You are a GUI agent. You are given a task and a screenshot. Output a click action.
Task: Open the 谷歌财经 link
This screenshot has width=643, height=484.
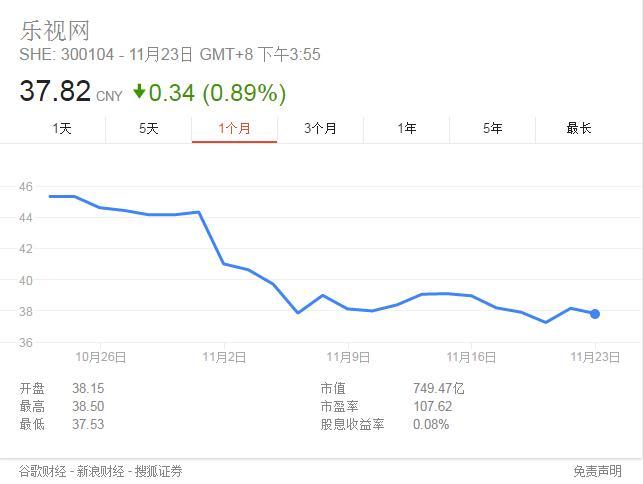pos(43,471)
